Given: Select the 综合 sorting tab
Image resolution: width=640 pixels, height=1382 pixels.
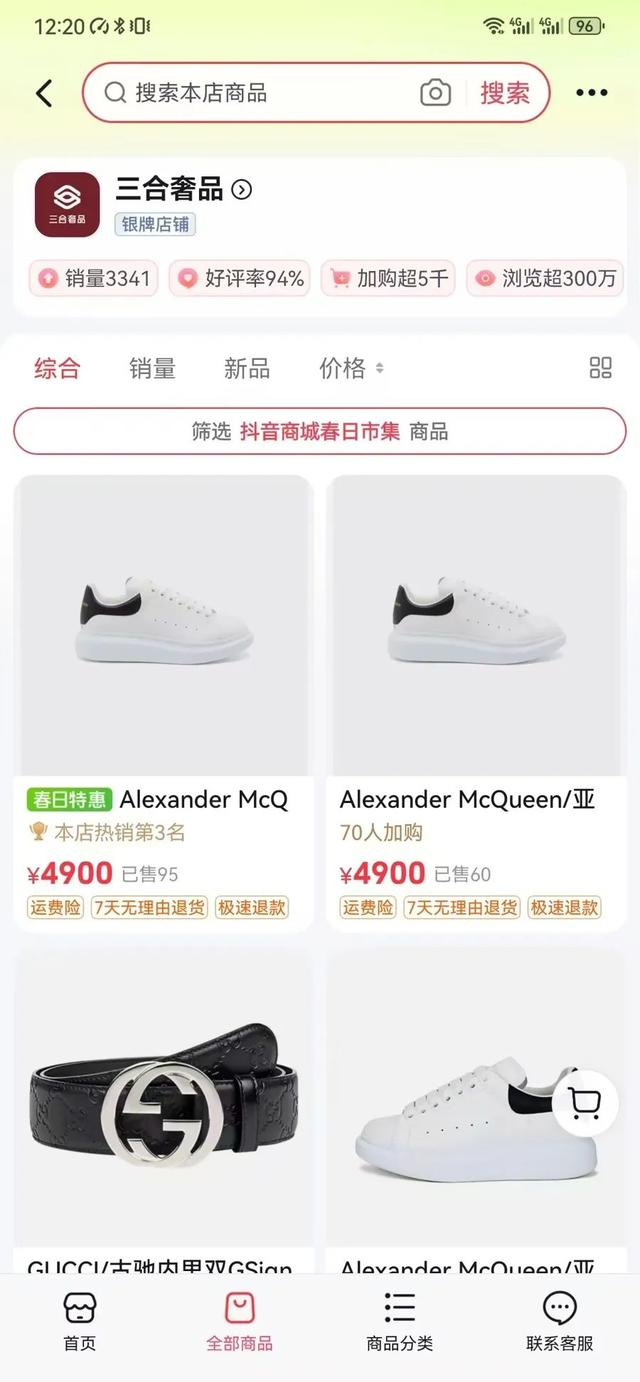Looking at the screenshot, I should pyautogui.click(x=57, y=368).
